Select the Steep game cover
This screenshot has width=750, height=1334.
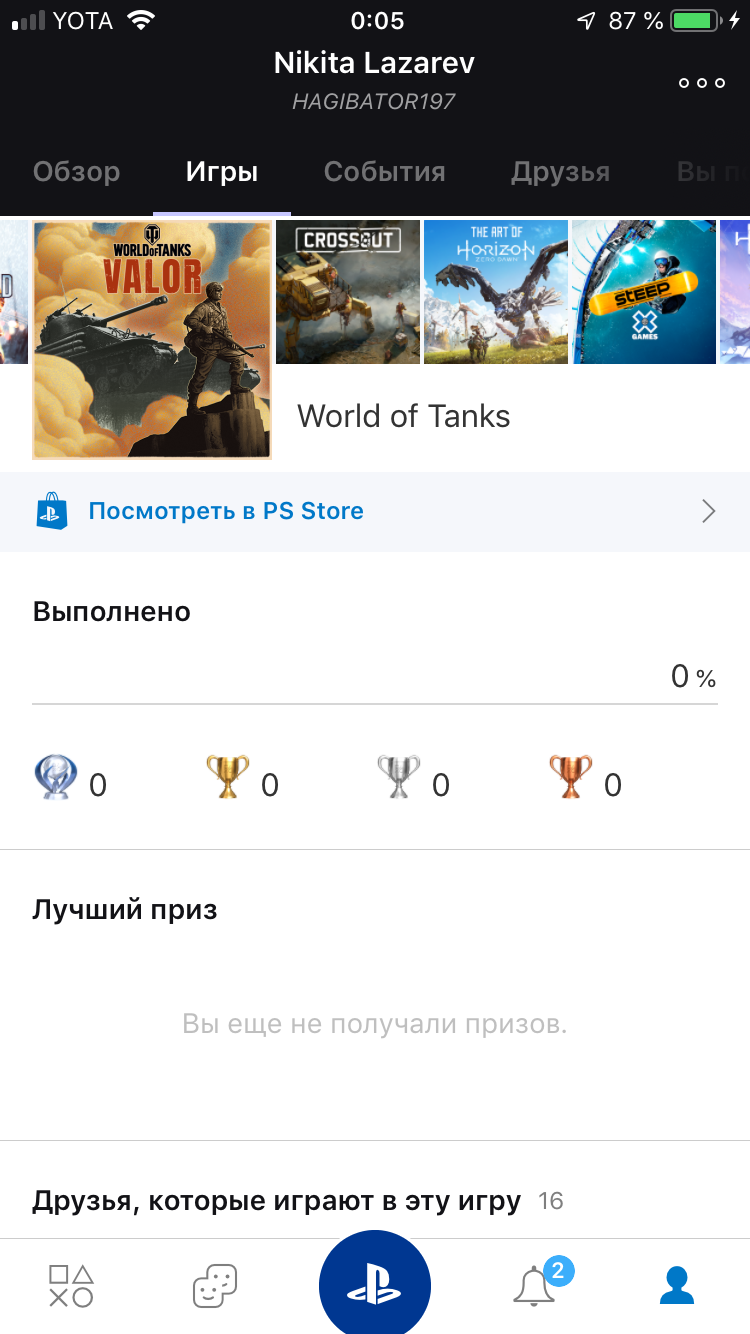coord(644,292)
